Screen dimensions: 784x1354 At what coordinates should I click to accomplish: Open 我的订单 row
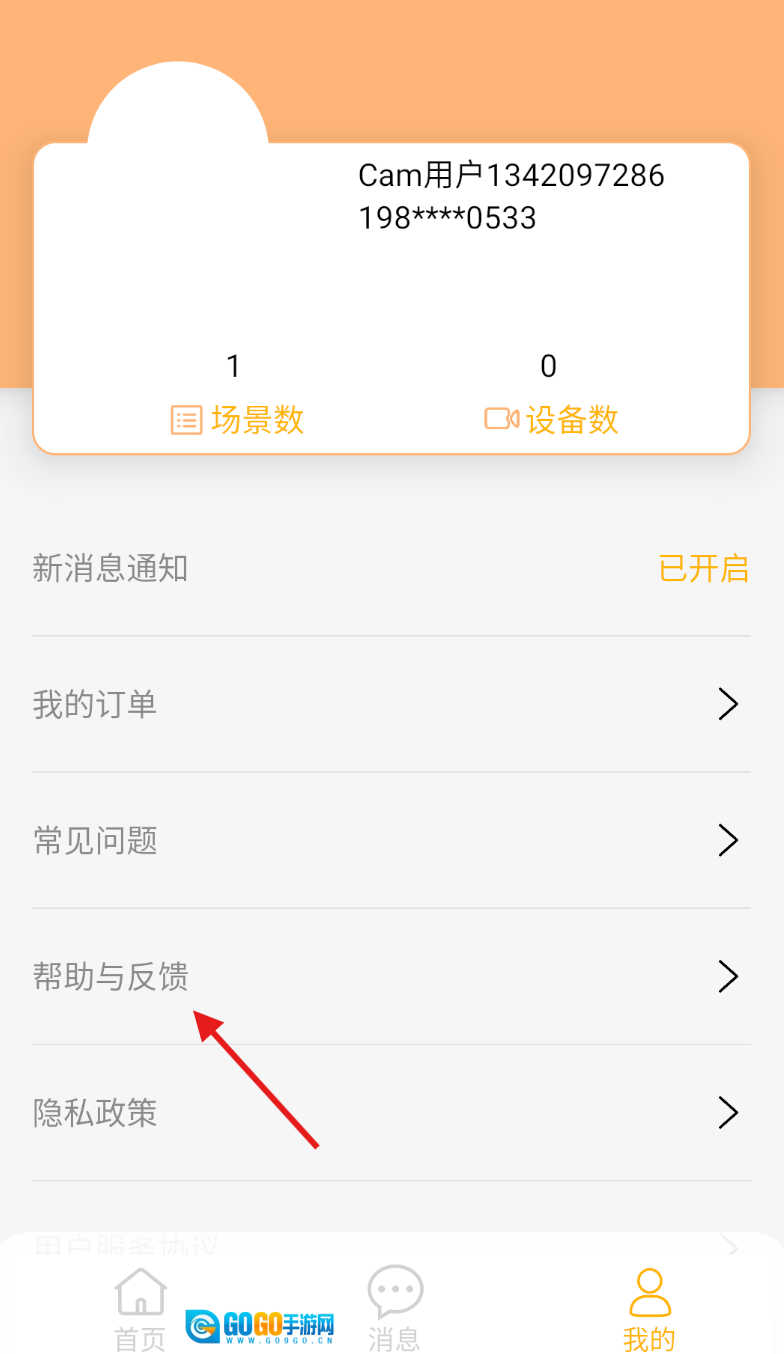[x=390, y=704]
